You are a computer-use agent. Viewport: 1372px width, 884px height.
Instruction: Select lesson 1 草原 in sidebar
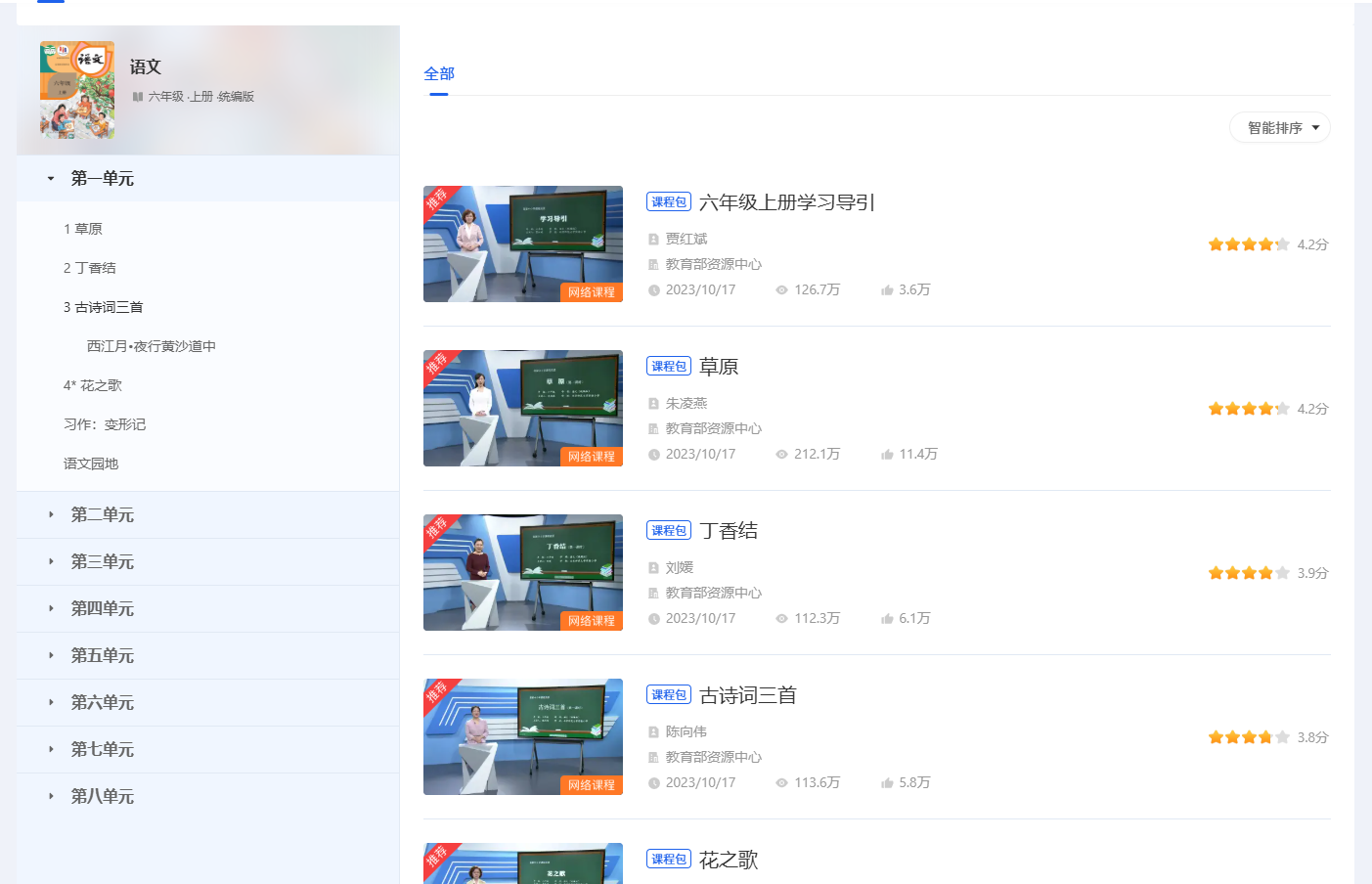[x=83, y=229]
